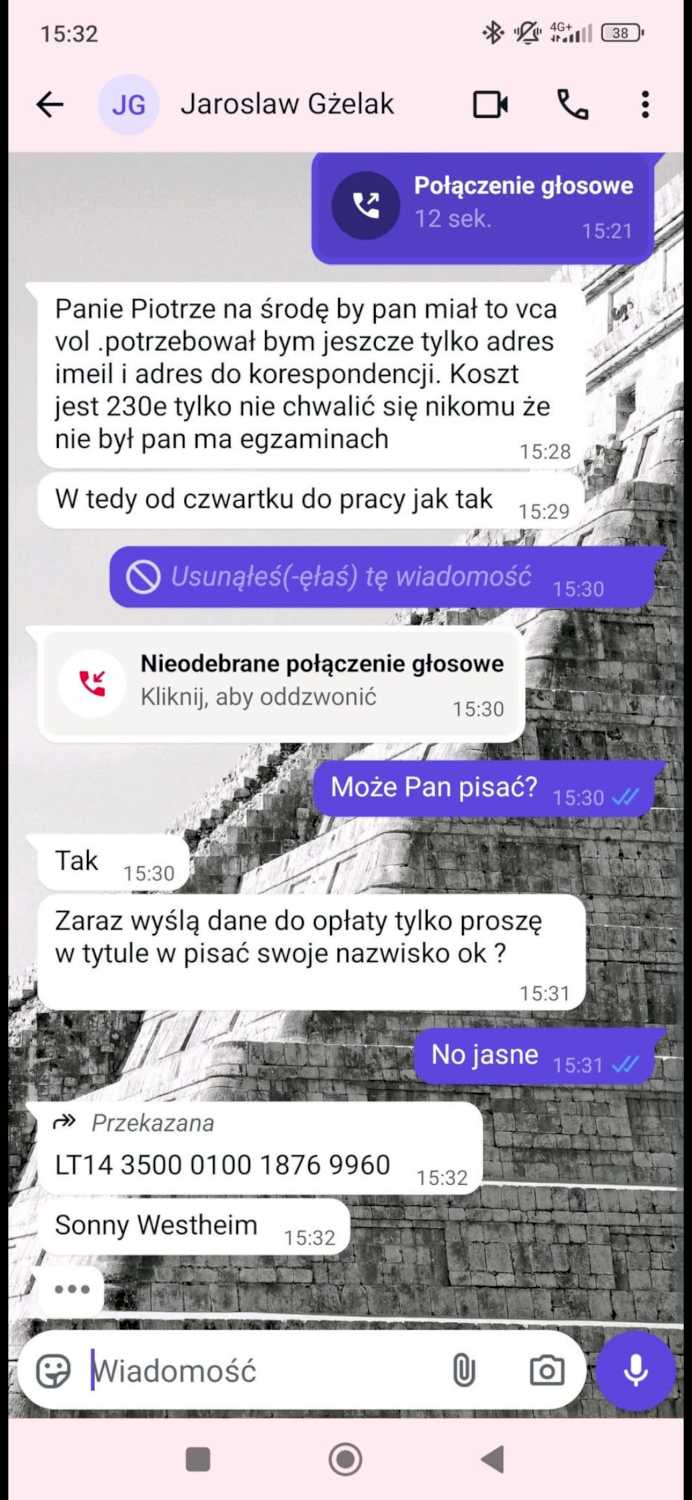Open the three-dot overflow menu
The width and height of the screenshot is (692, 1500).
pyautogui.click(x=645, y=104)
